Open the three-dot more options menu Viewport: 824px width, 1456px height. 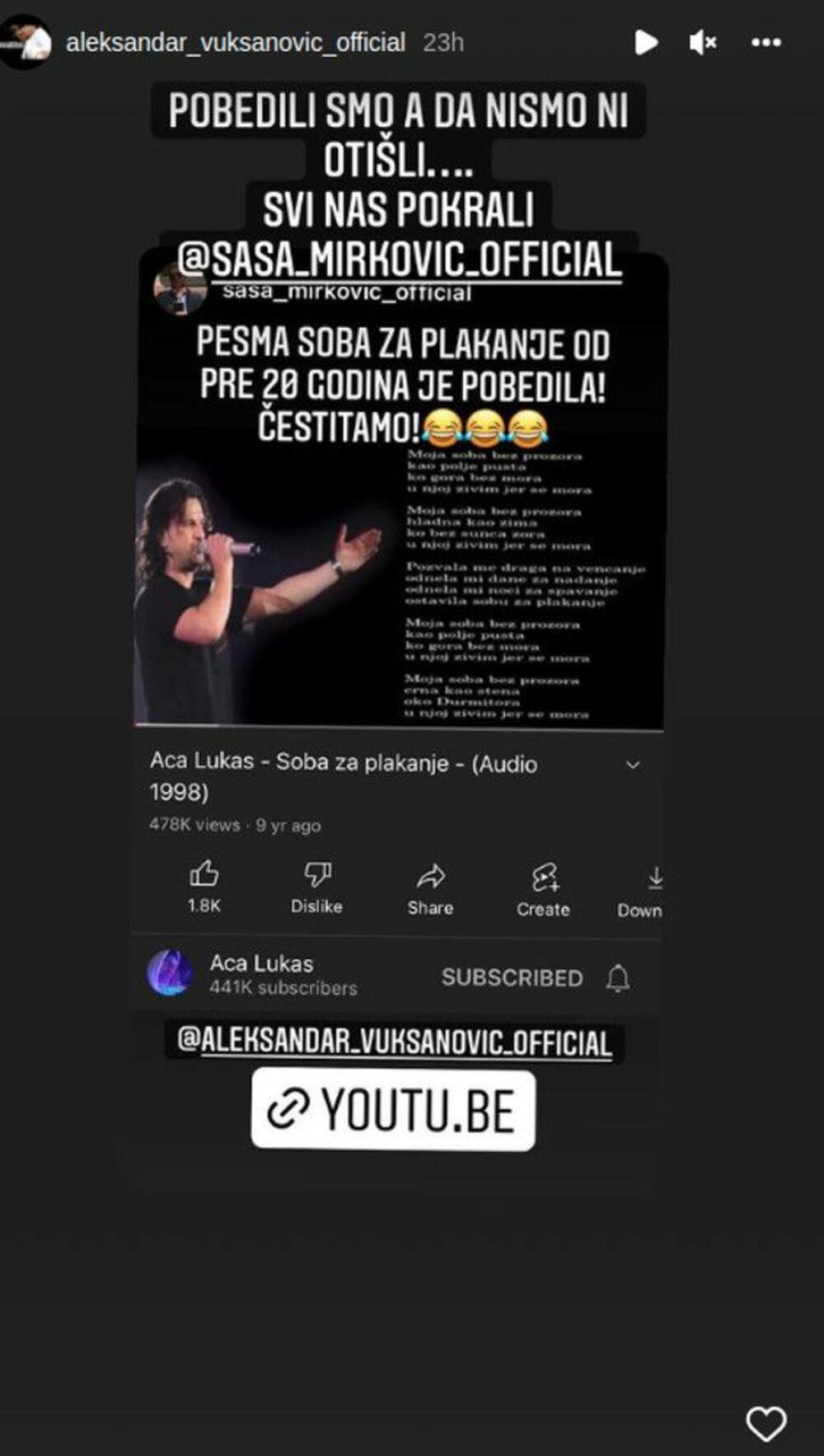point(765,42)
